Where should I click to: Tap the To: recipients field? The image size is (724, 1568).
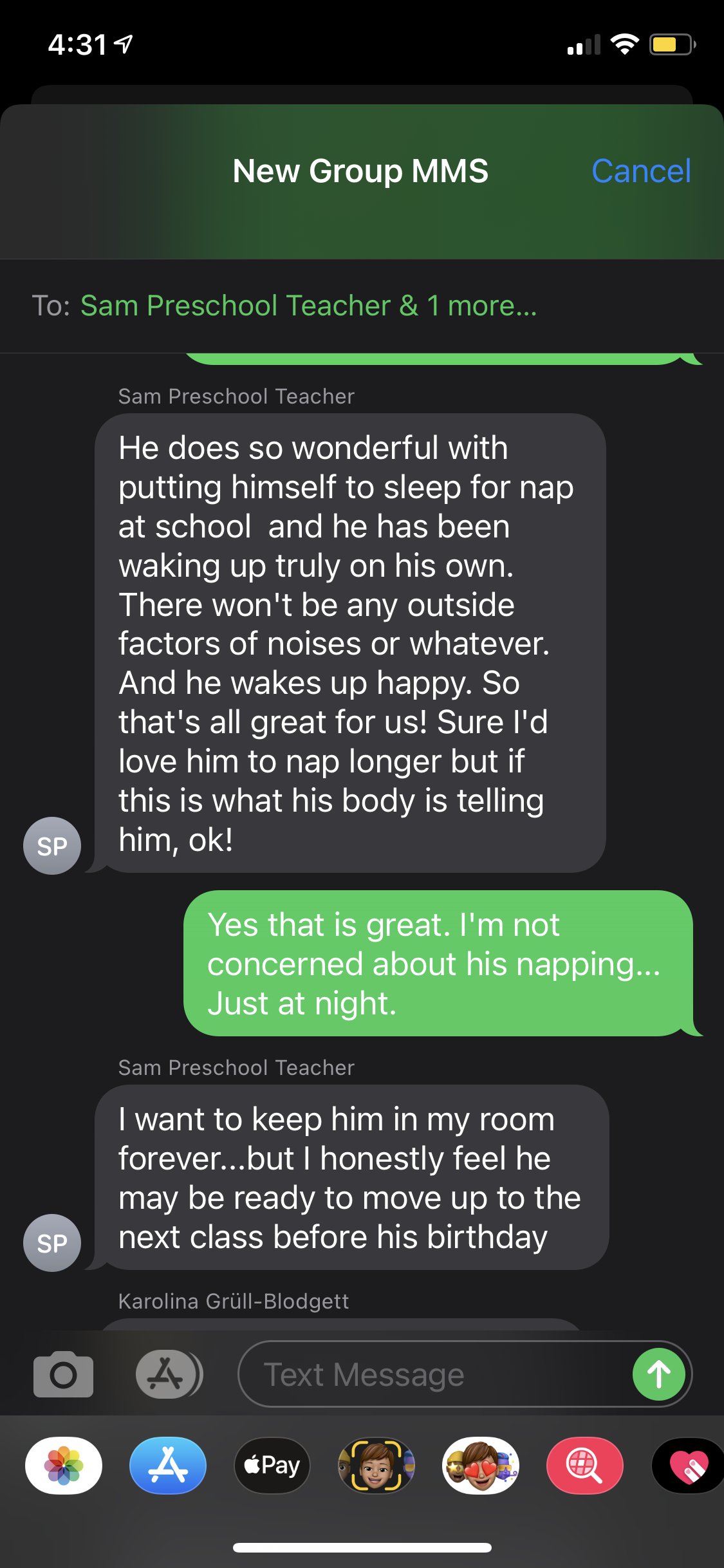(x=309, y=306)
